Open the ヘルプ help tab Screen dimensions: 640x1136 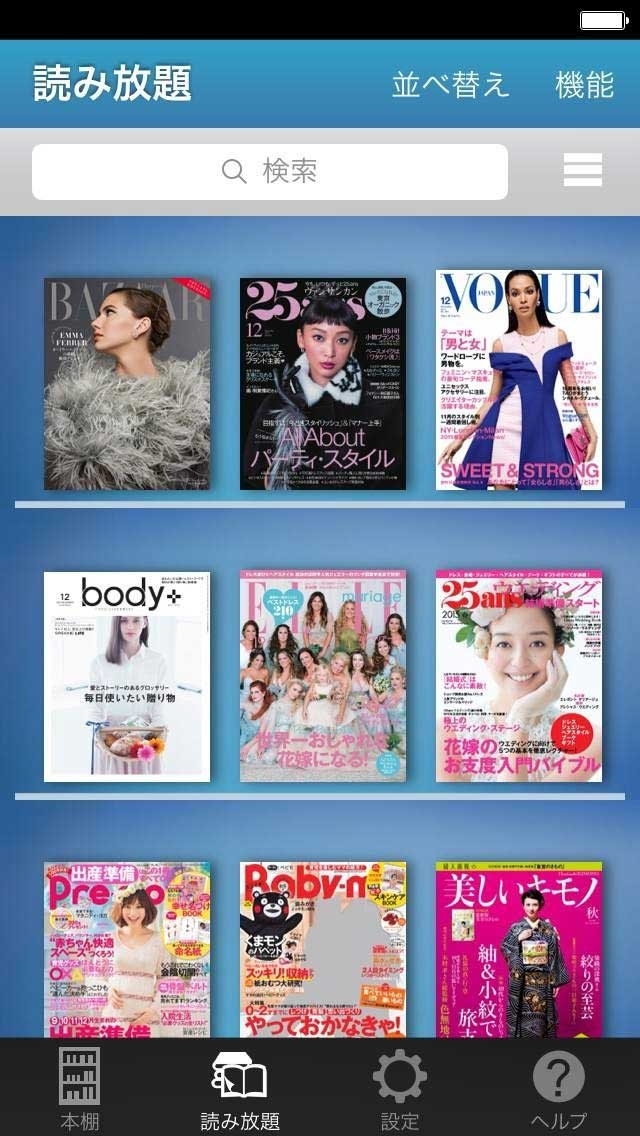559,1088
